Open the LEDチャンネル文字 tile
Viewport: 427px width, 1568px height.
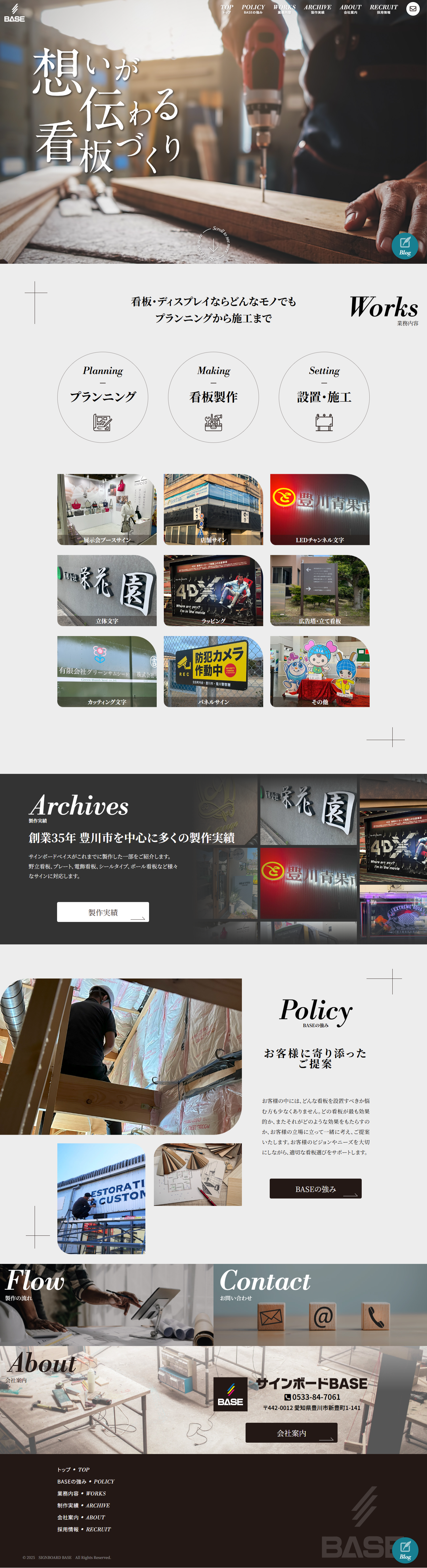coord(320,510)
